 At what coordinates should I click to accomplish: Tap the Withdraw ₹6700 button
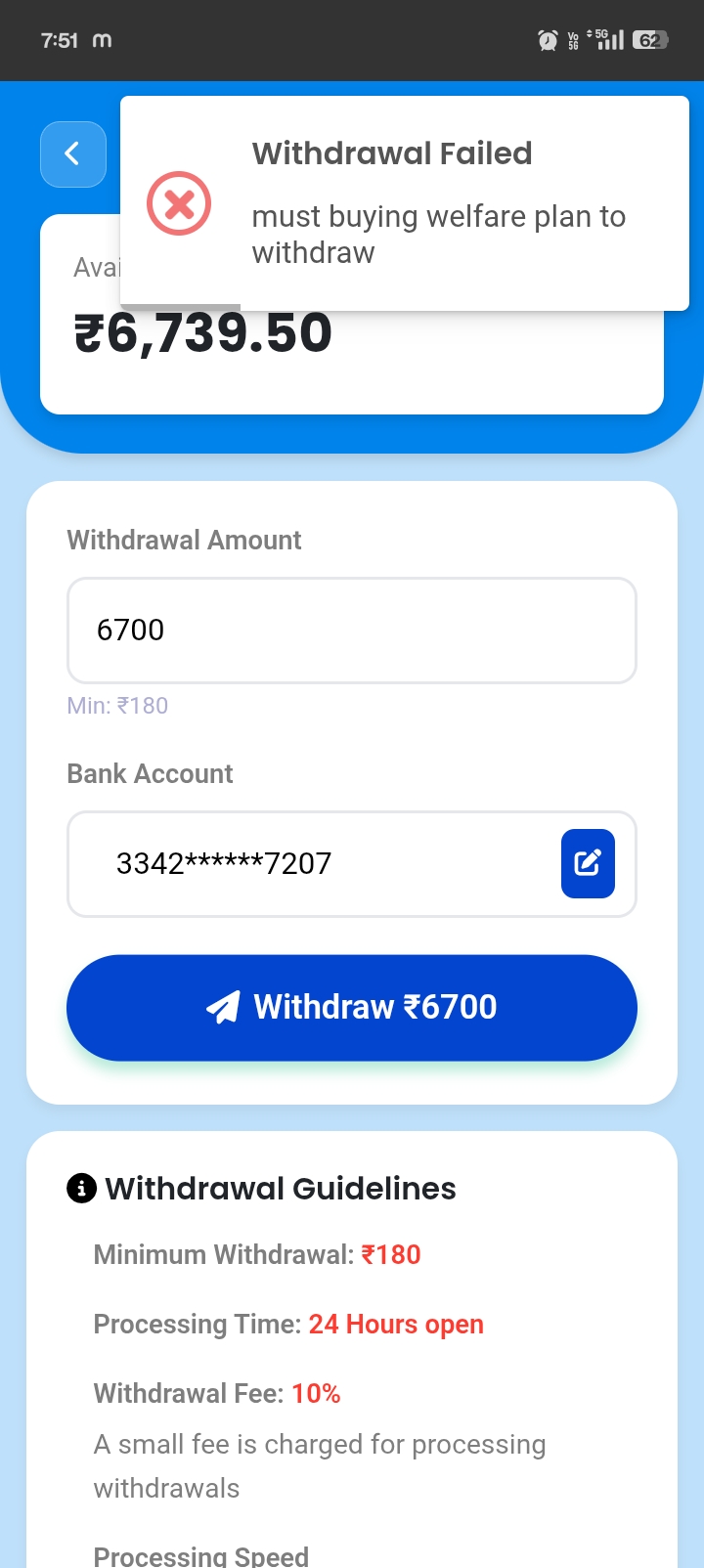coord(351,1007)
